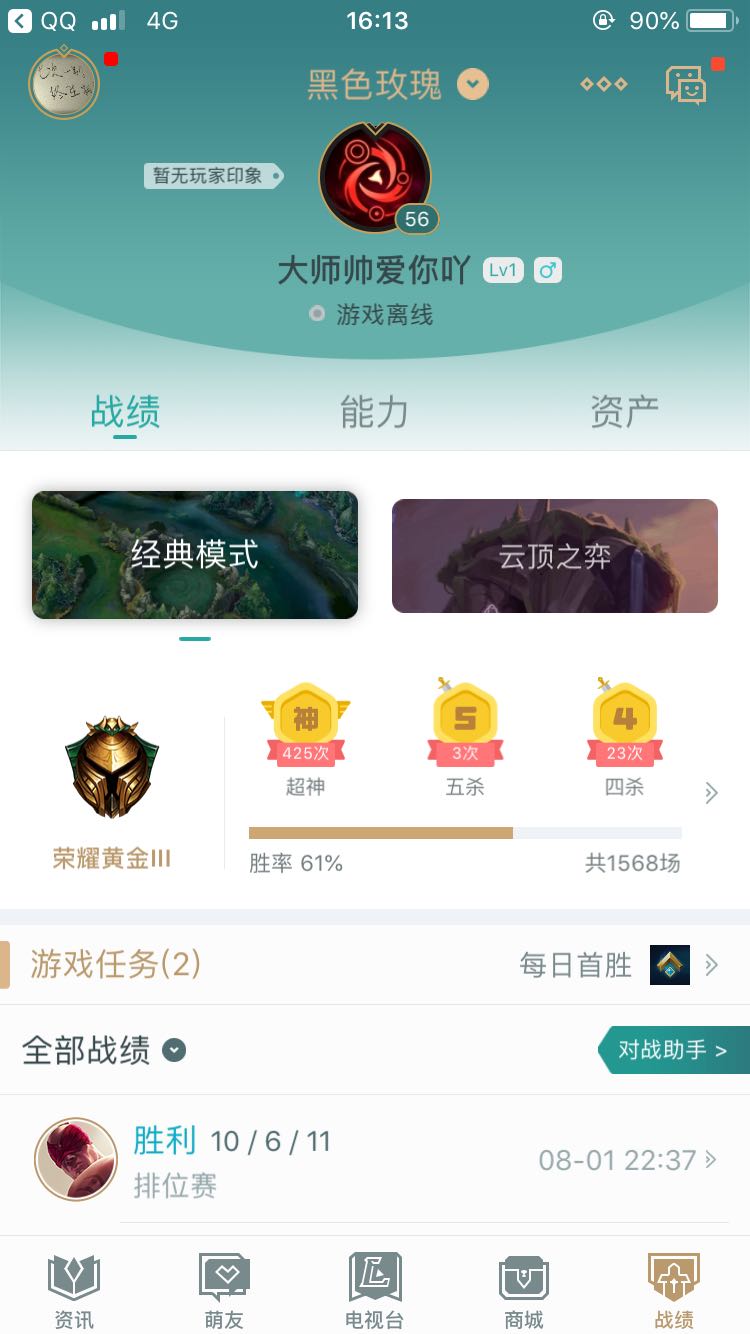The width and height of the screenshot is (750, 1334).
Task: Open the summoner profile avatar
Action: 375,178
